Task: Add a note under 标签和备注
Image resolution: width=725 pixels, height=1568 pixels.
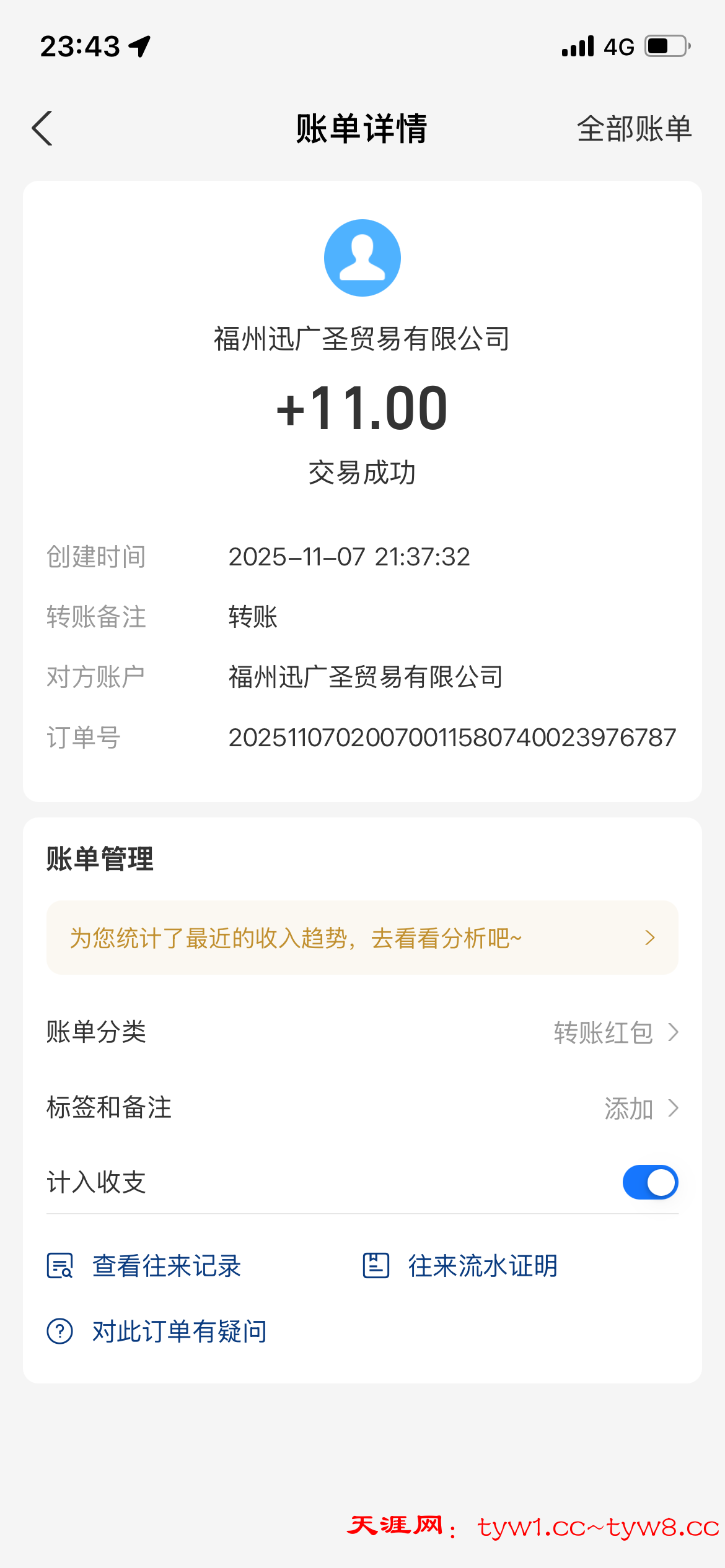Action: click(639, 1108)
